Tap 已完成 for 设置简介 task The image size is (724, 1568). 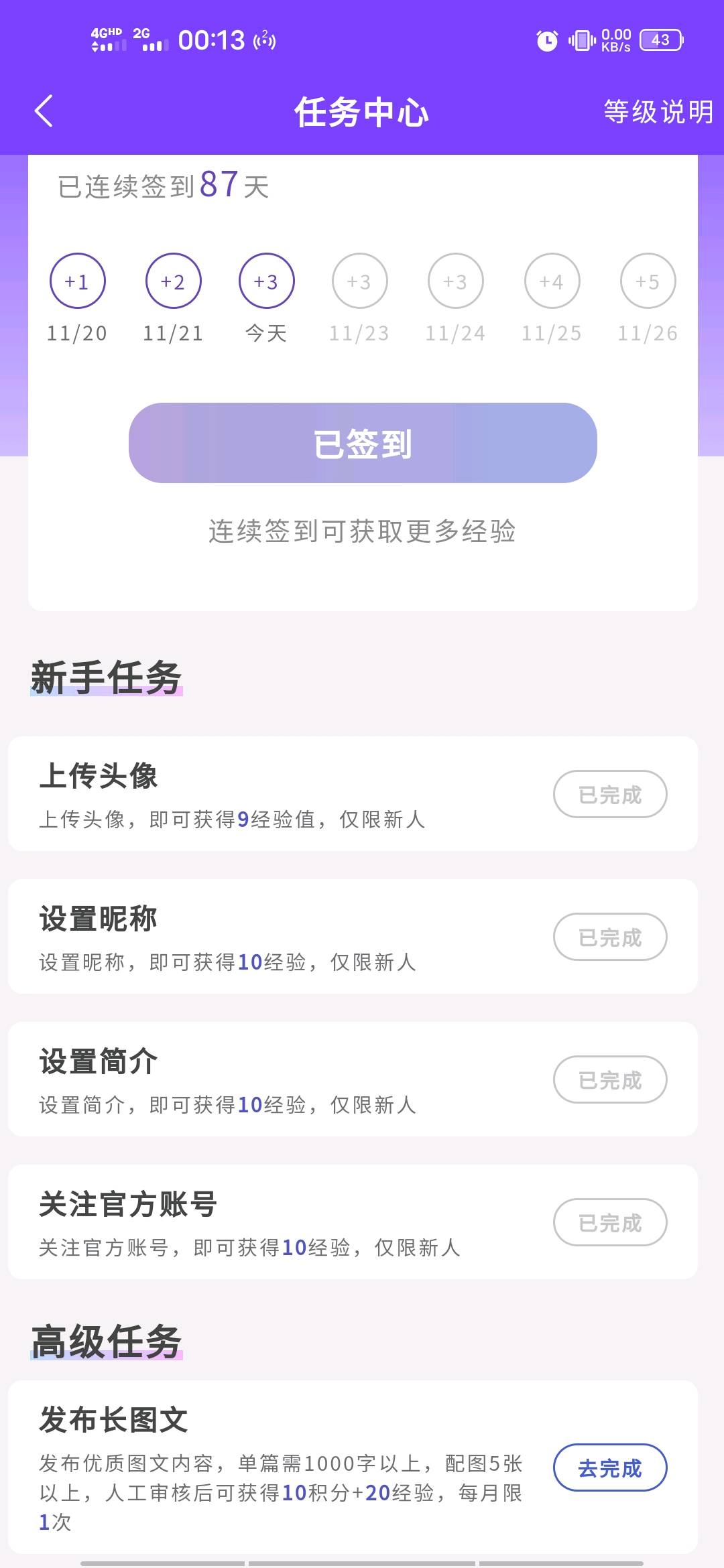[610, 1080]
